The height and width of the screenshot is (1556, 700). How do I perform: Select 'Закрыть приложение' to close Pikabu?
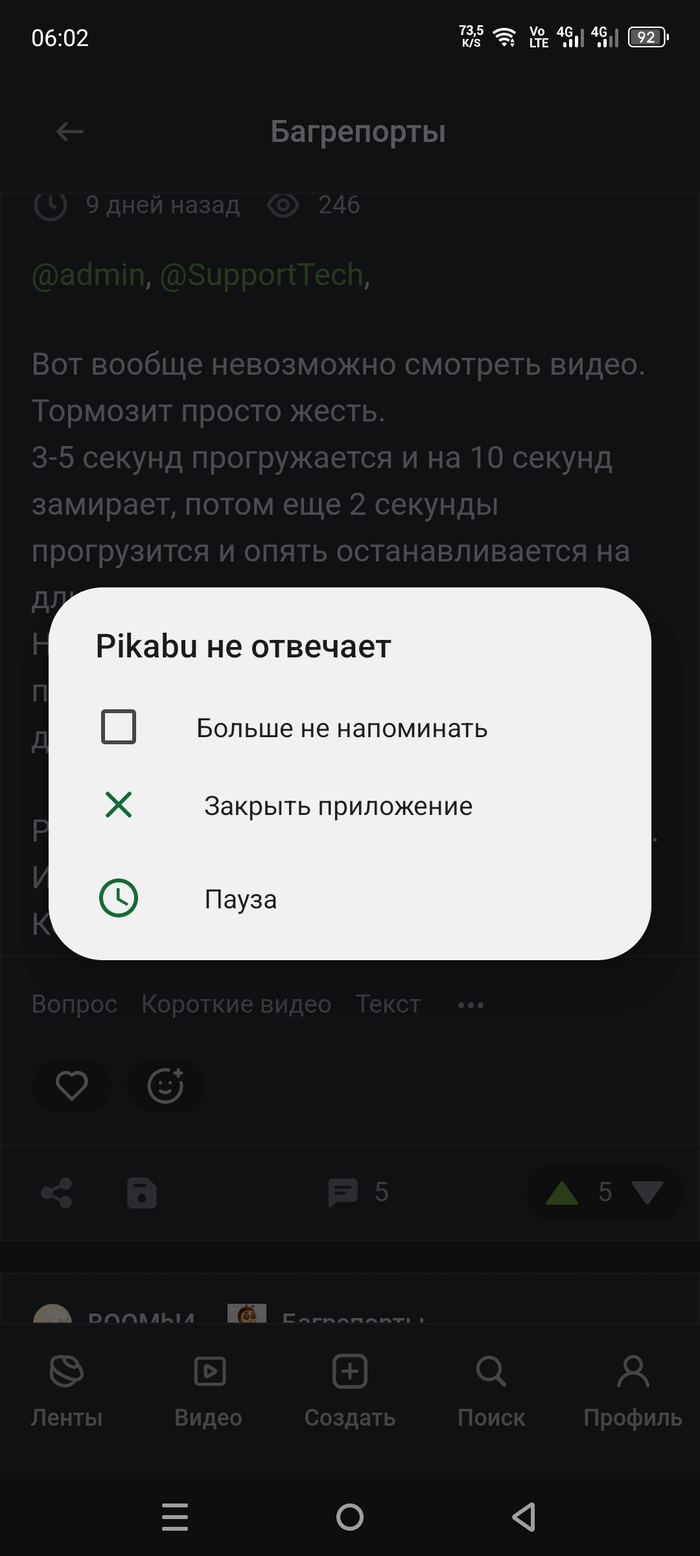coord(337,806)
